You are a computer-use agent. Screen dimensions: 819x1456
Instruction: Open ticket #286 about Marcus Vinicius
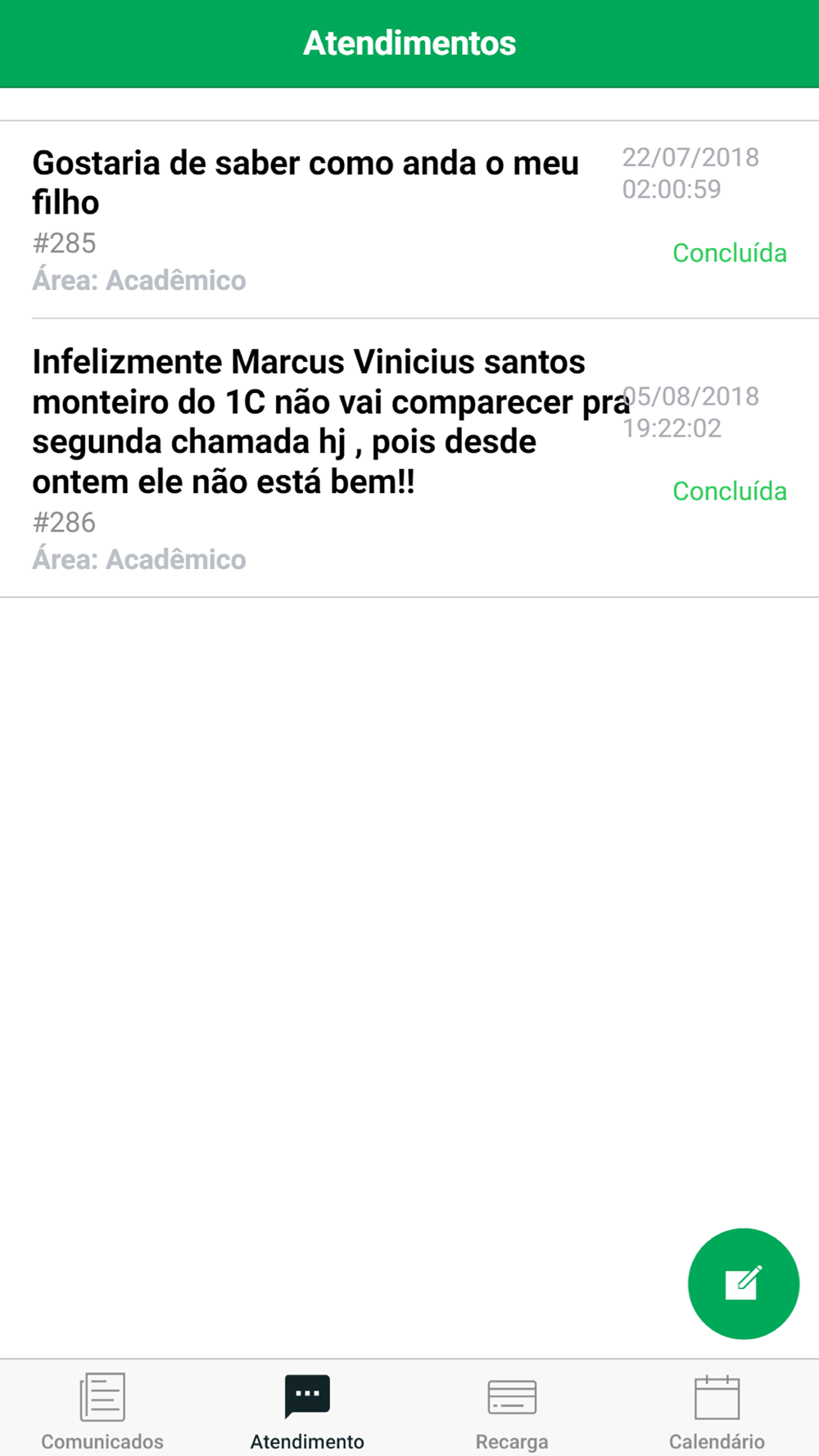click(x=409, y=459)
